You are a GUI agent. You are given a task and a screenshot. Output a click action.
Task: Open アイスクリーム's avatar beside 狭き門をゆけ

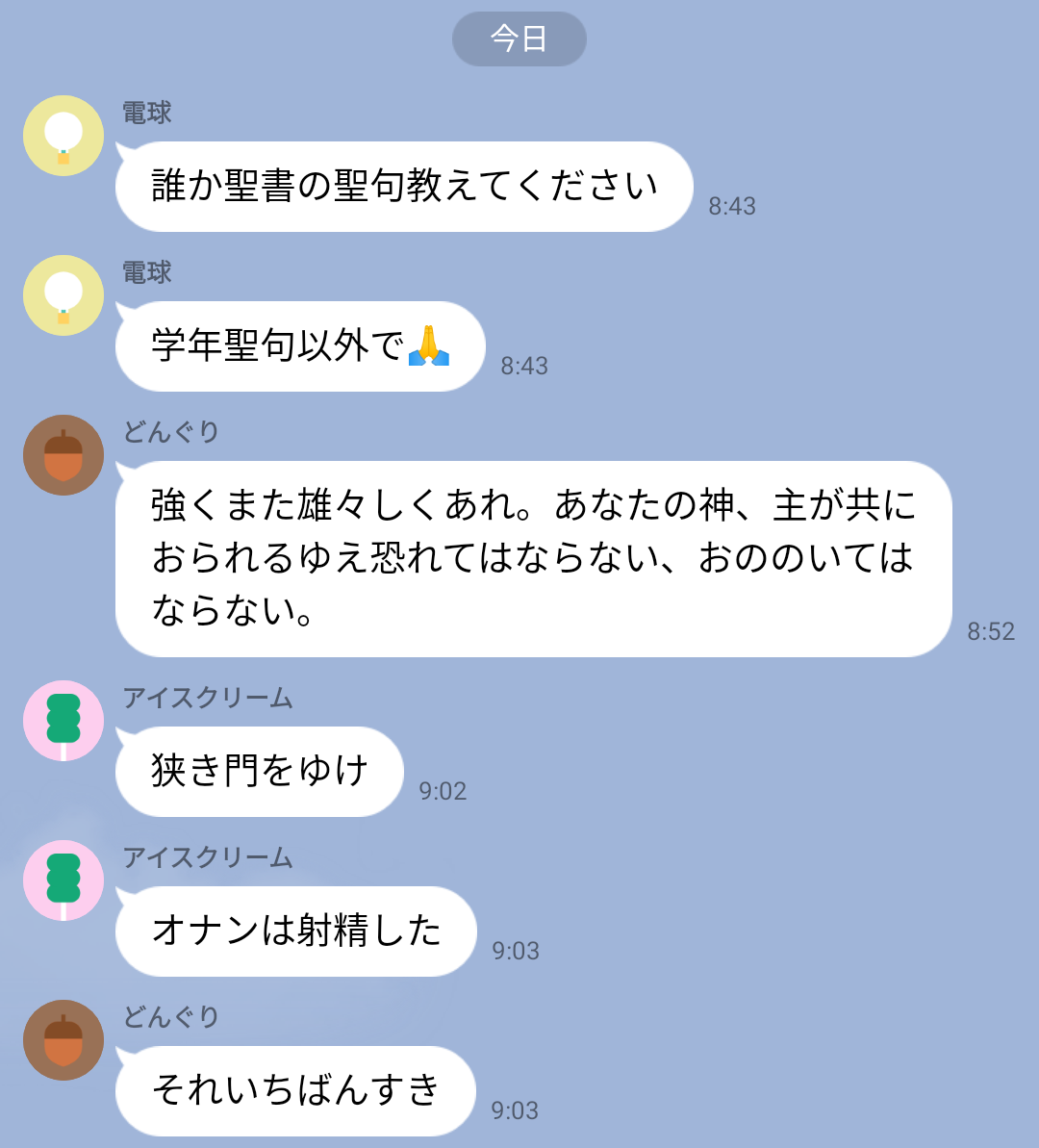tap(63, 721)
